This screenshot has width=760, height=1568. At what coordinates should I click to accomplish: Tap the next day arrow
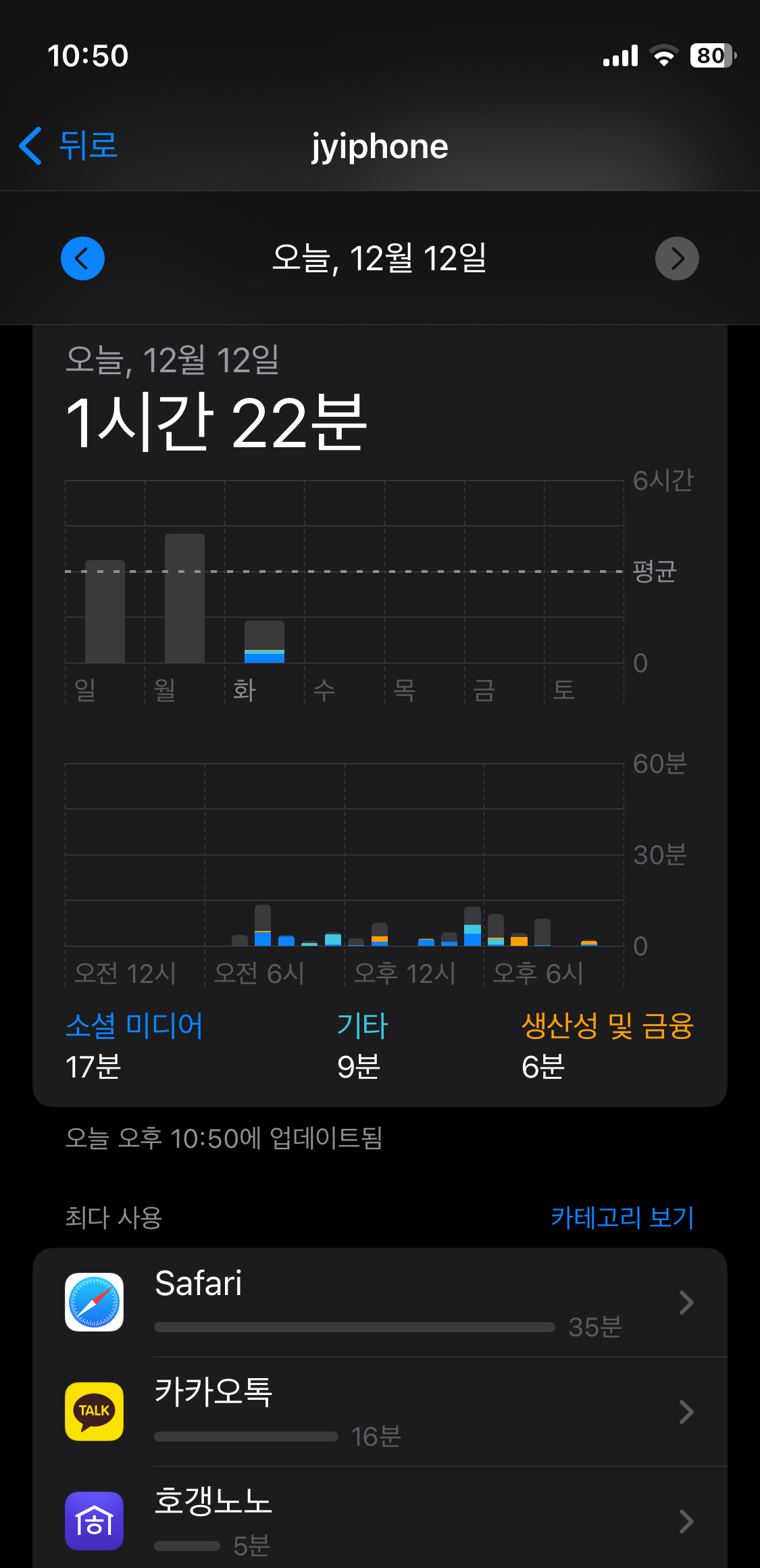point(677,259)
